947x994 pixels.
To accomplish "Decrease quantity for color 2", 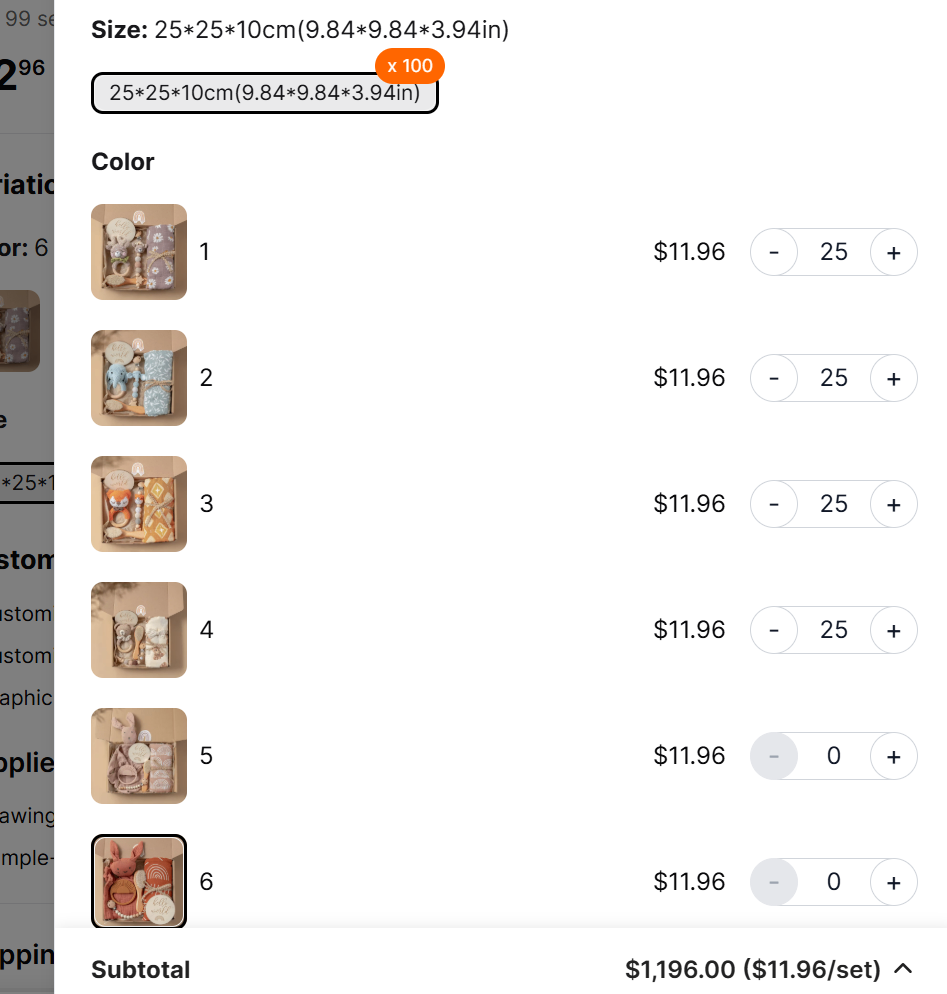I will [x=774, y=378].
